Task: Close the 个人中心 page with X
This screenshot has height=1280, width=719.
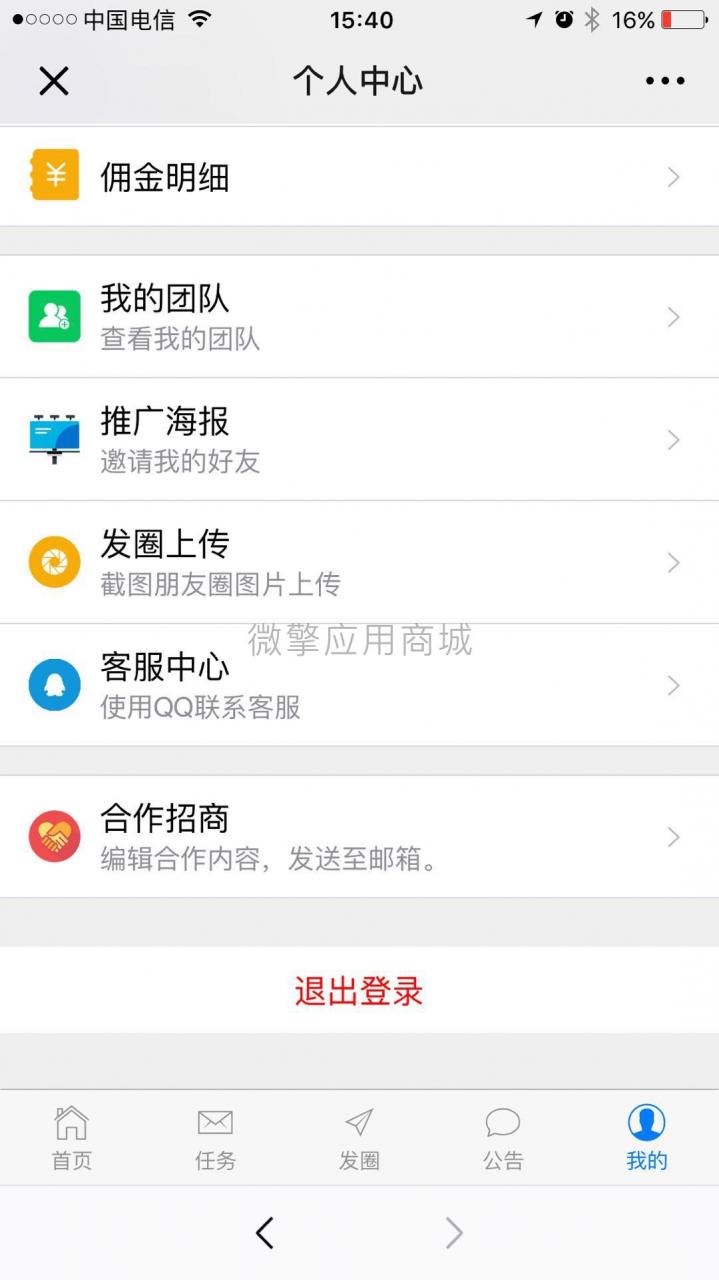Action: pos(54,81)
